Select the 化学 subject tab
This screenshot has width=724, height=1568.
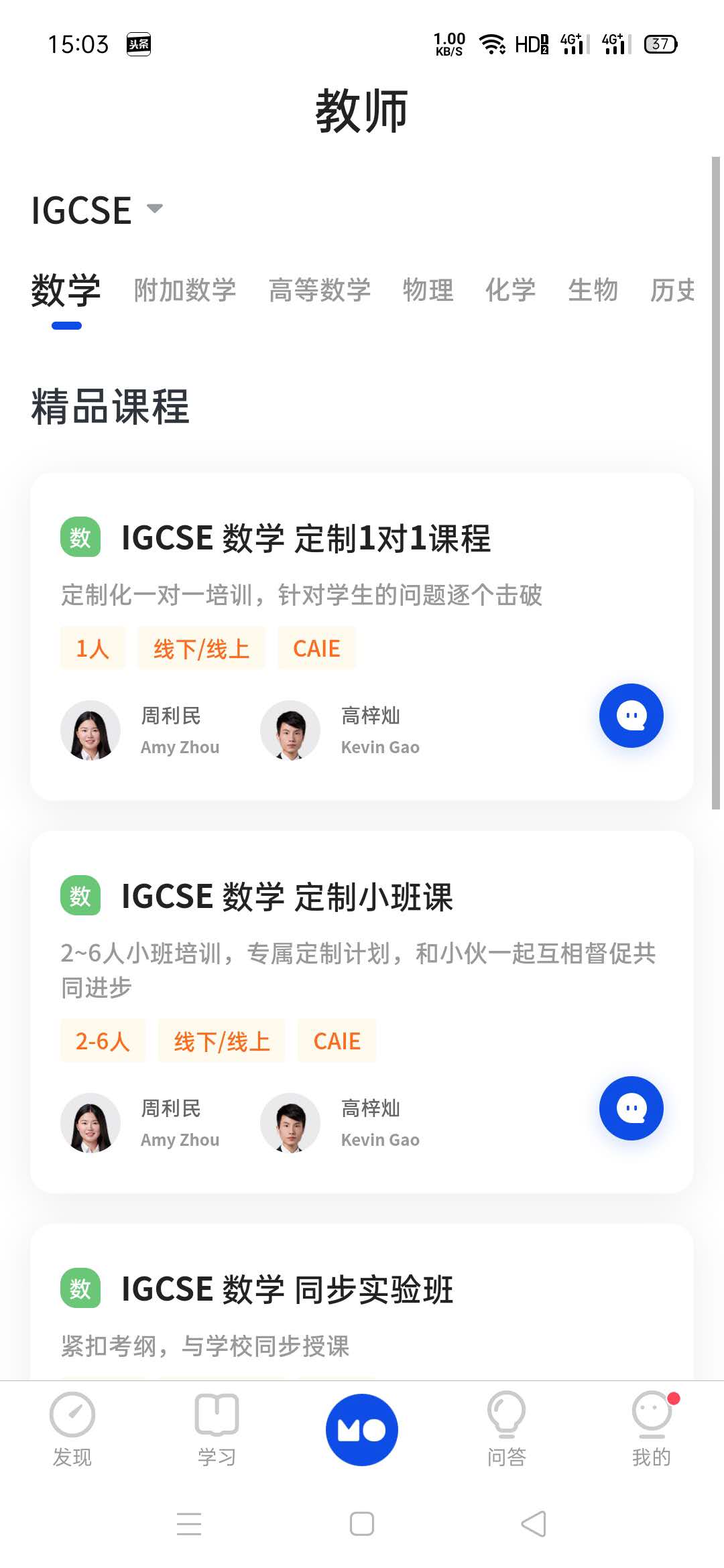point(510,290)
